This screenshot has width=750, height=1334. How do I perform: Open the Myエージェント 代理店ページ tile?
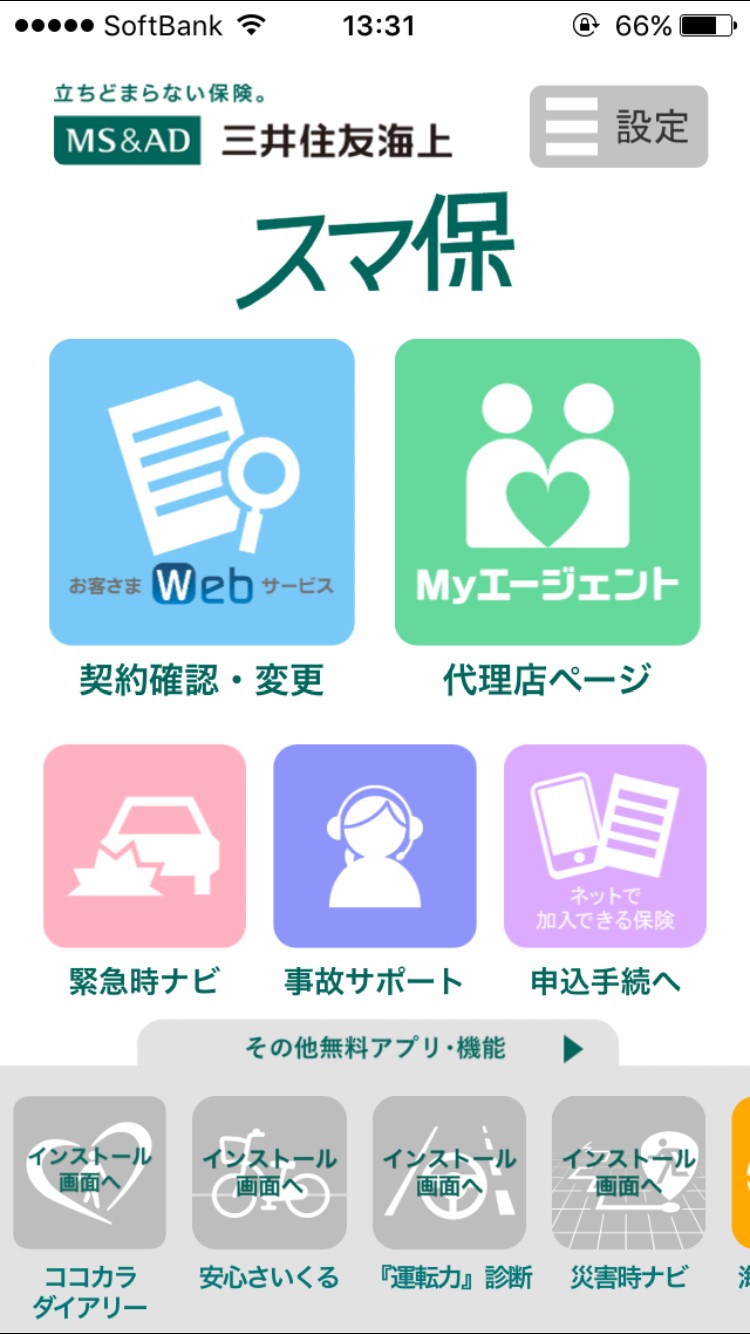tap(547, 492)
